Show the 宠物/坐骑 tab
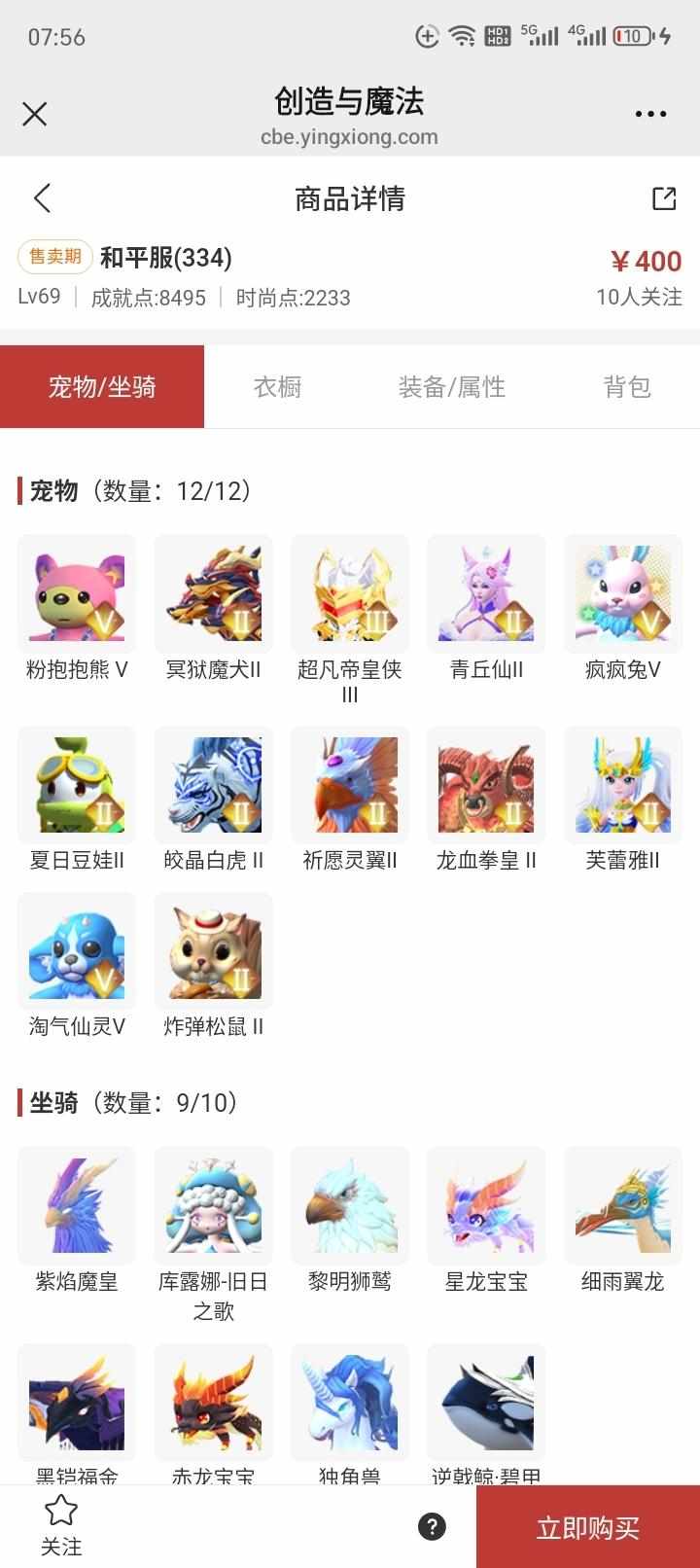The width and height of the screenshot is (700, 1568). tap(102, 387)
